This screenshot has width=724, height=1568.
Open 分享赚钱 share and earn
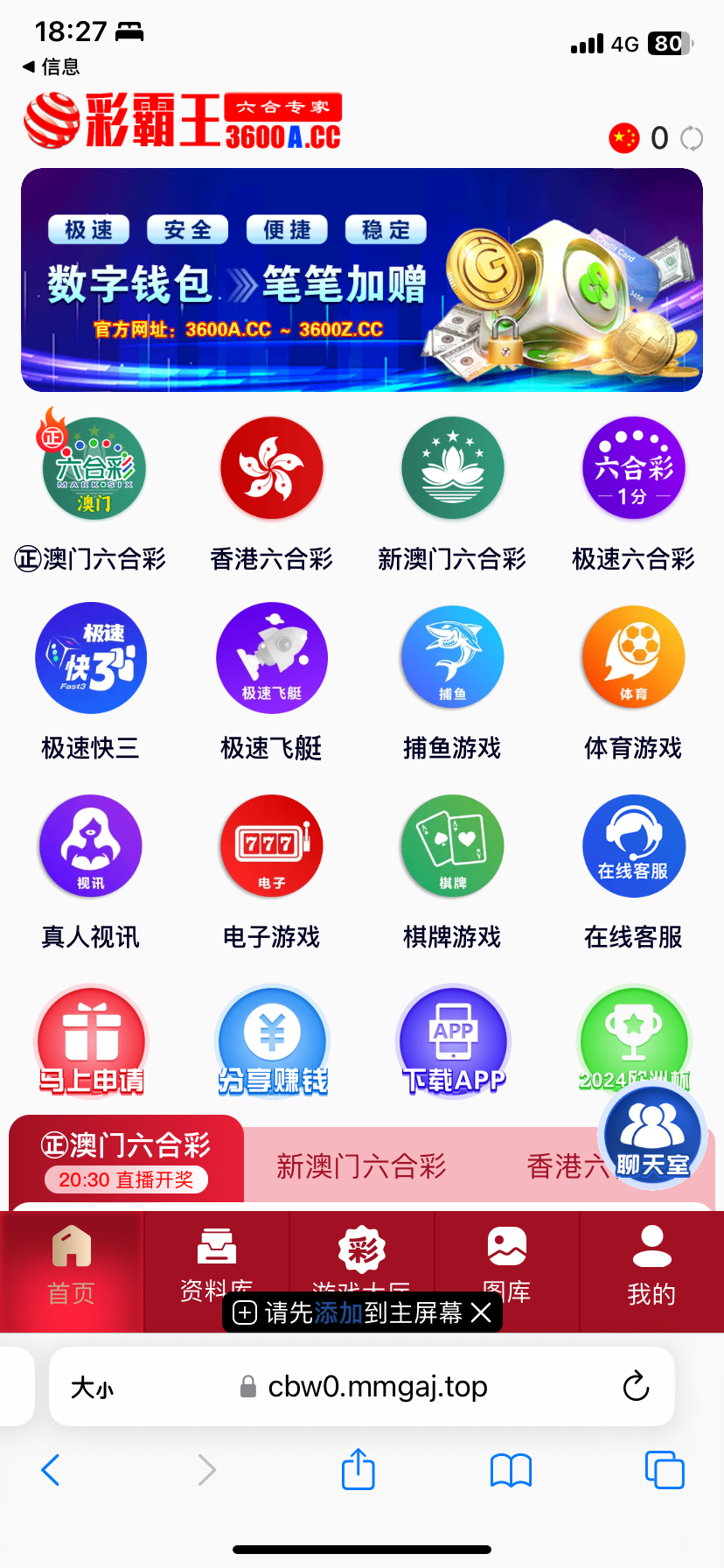tap(272, 1041)
